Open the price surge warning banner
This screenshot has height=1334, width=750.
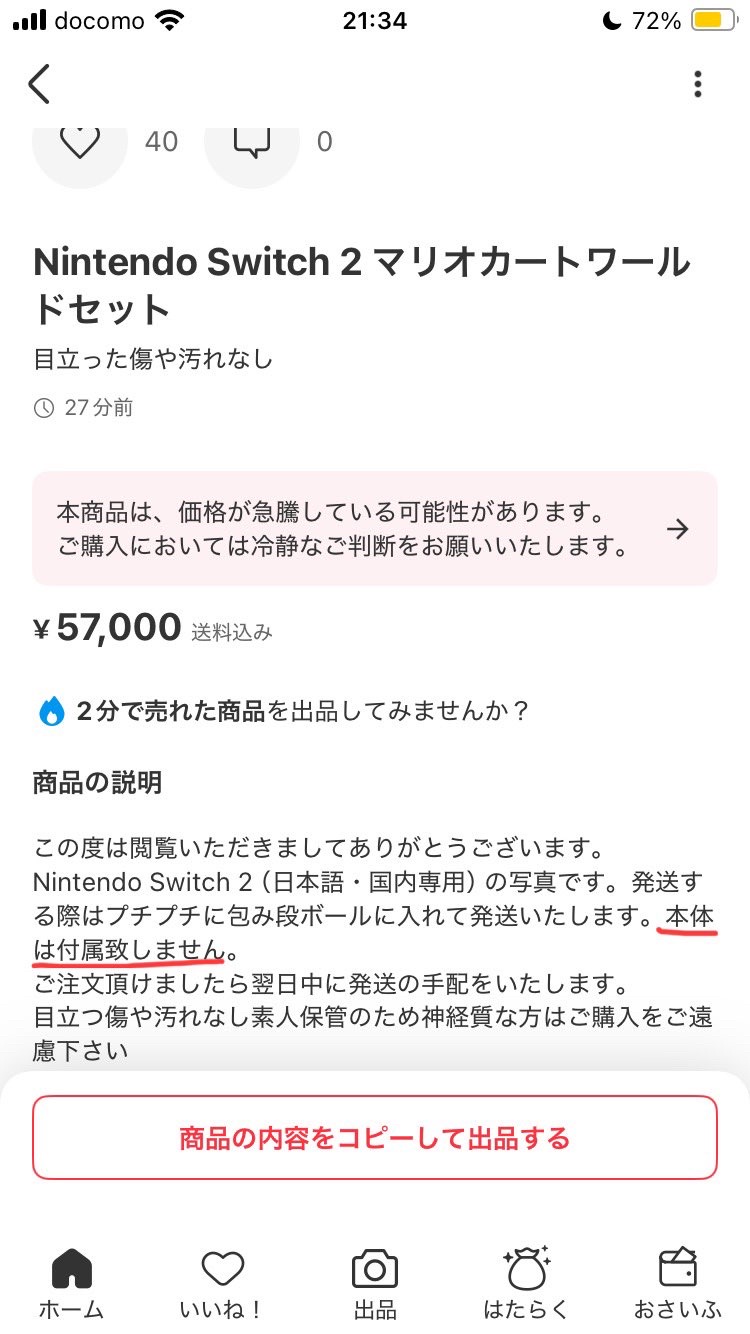375,528
